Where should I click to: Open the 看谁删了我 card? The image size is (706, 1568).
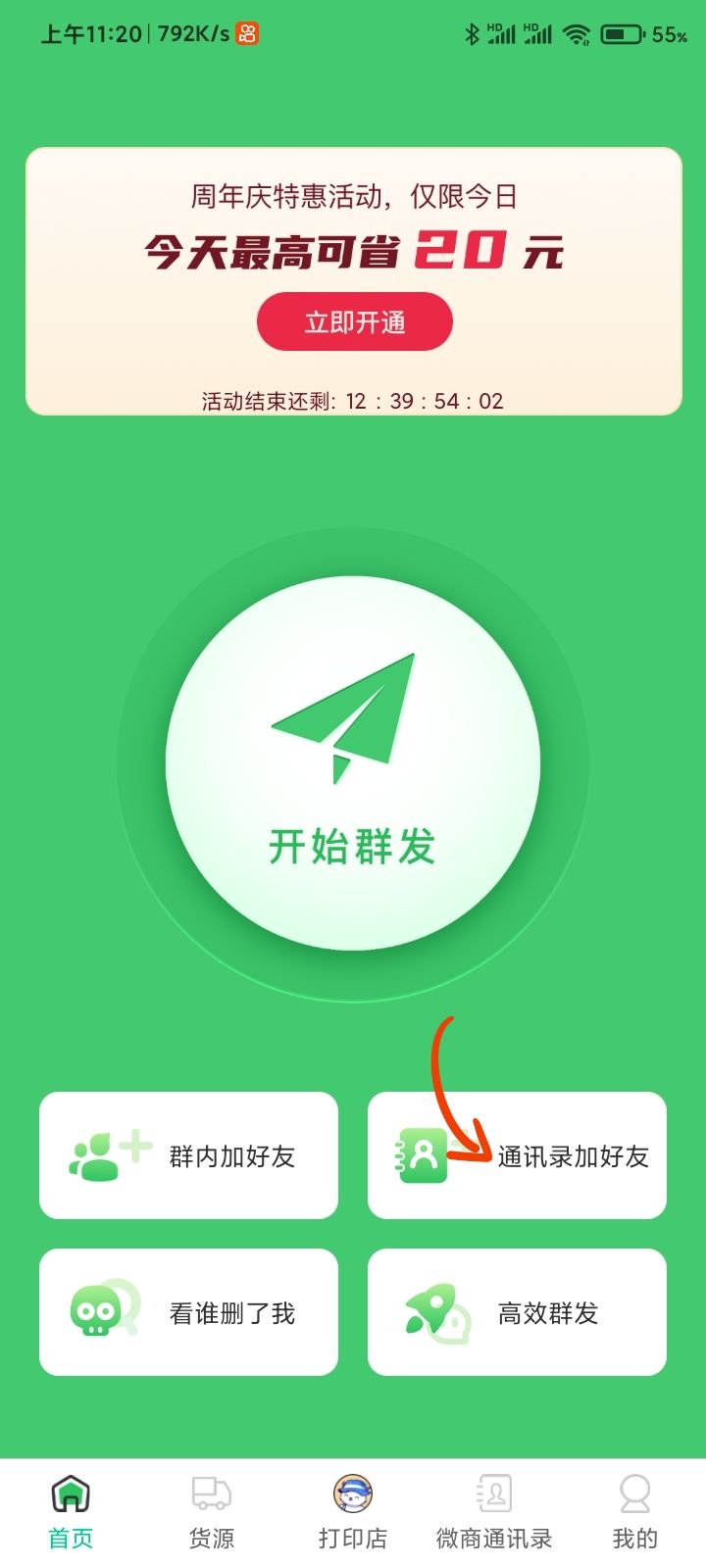click(188, 1312)
